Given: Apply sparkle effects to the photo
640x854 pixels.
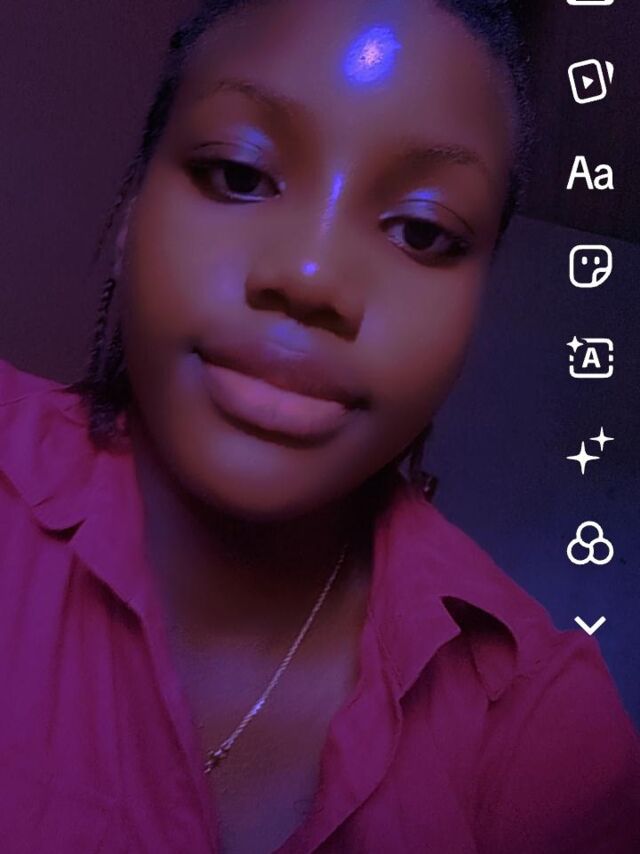Looking at the screenshot, I should 590,450.
